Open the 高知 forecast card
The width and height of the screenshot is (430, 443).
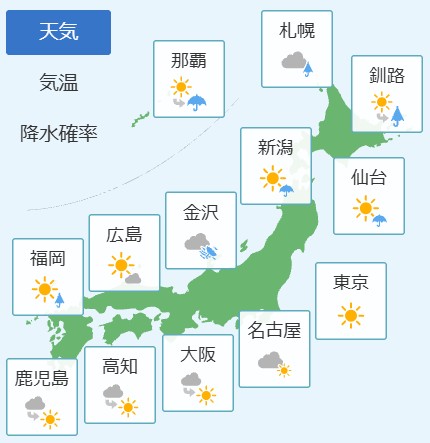(120, 385)
